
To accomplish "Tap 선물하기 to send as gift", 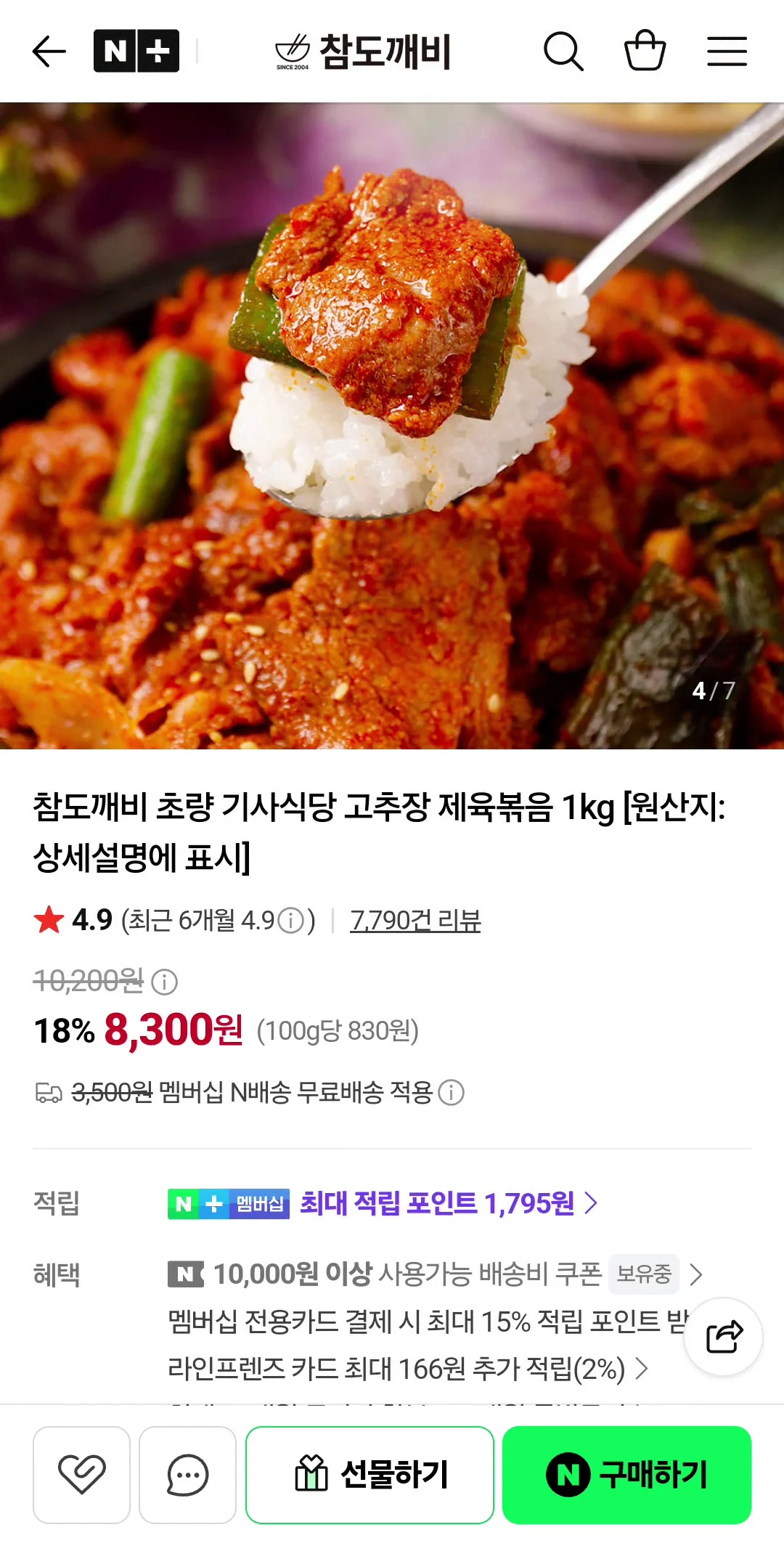I will point(369,1475).
